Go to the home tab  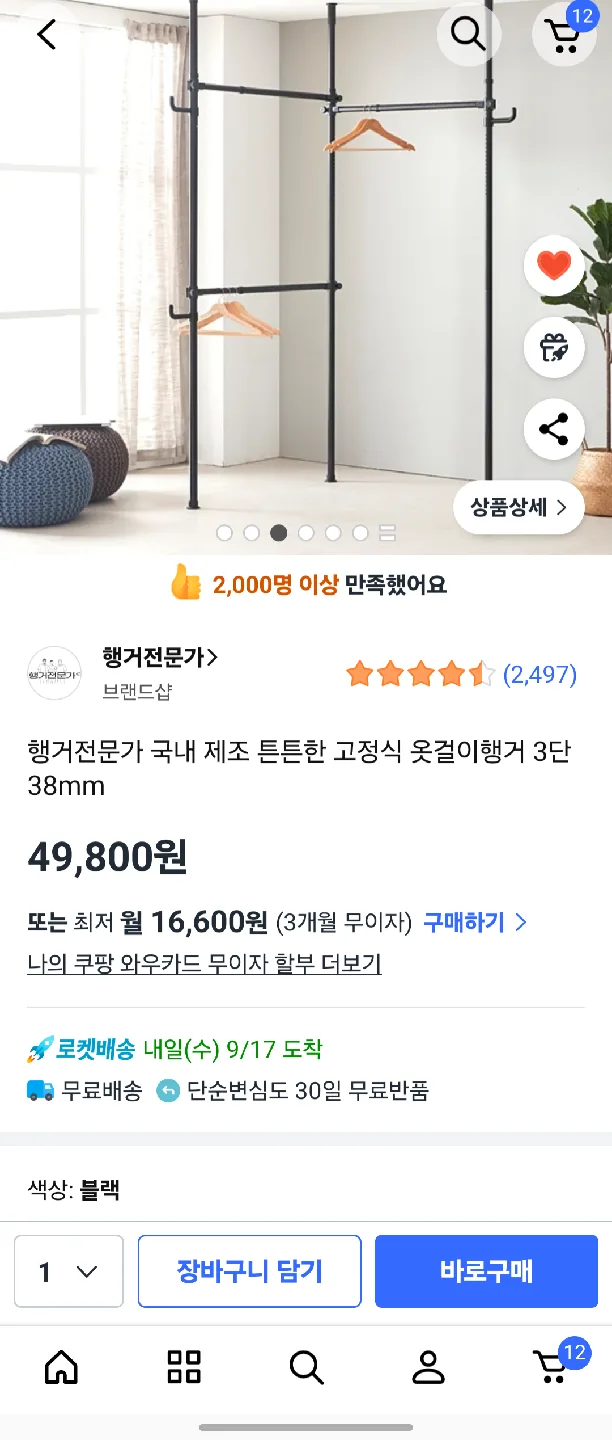tap(61, 1366)
